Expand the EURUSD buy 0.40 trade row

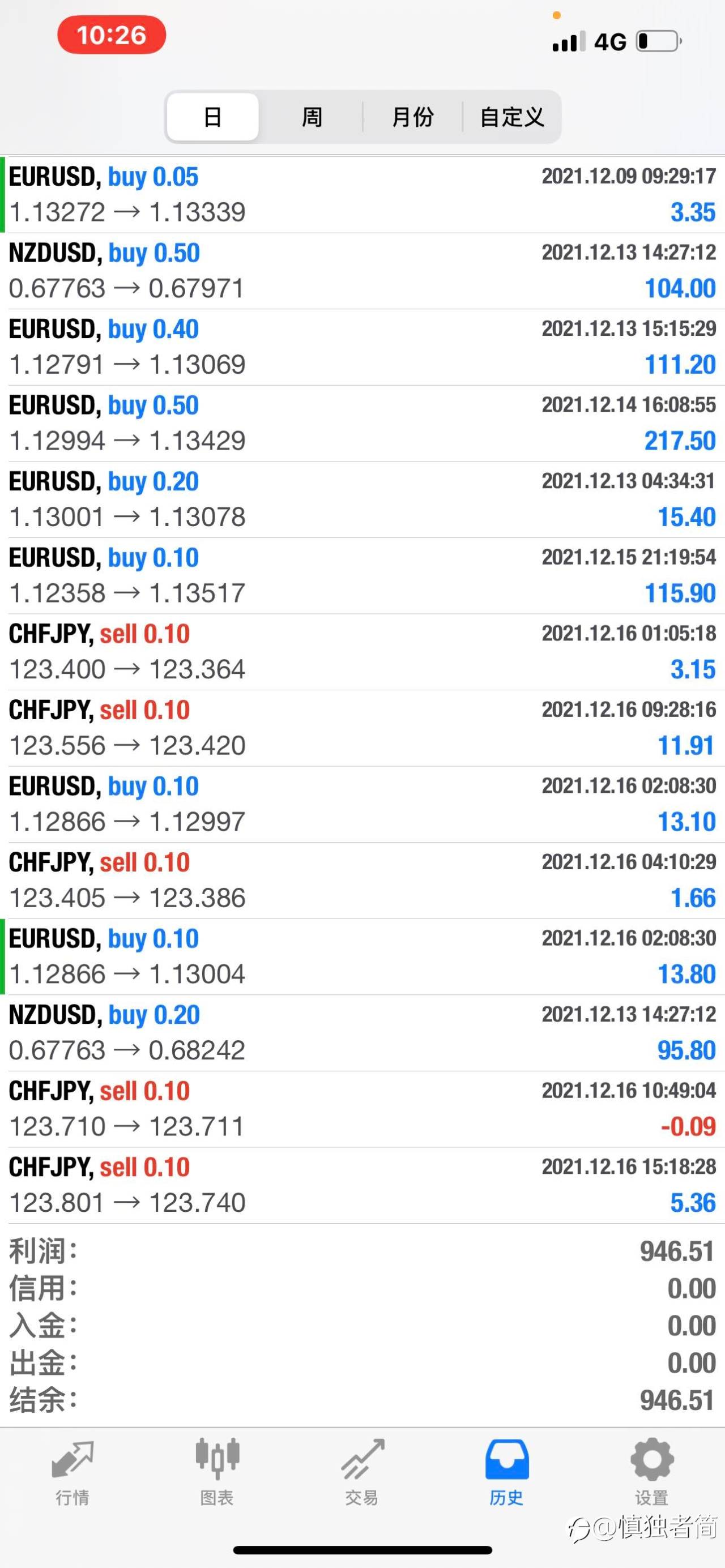pyautogui.click(x=362, y=347)
